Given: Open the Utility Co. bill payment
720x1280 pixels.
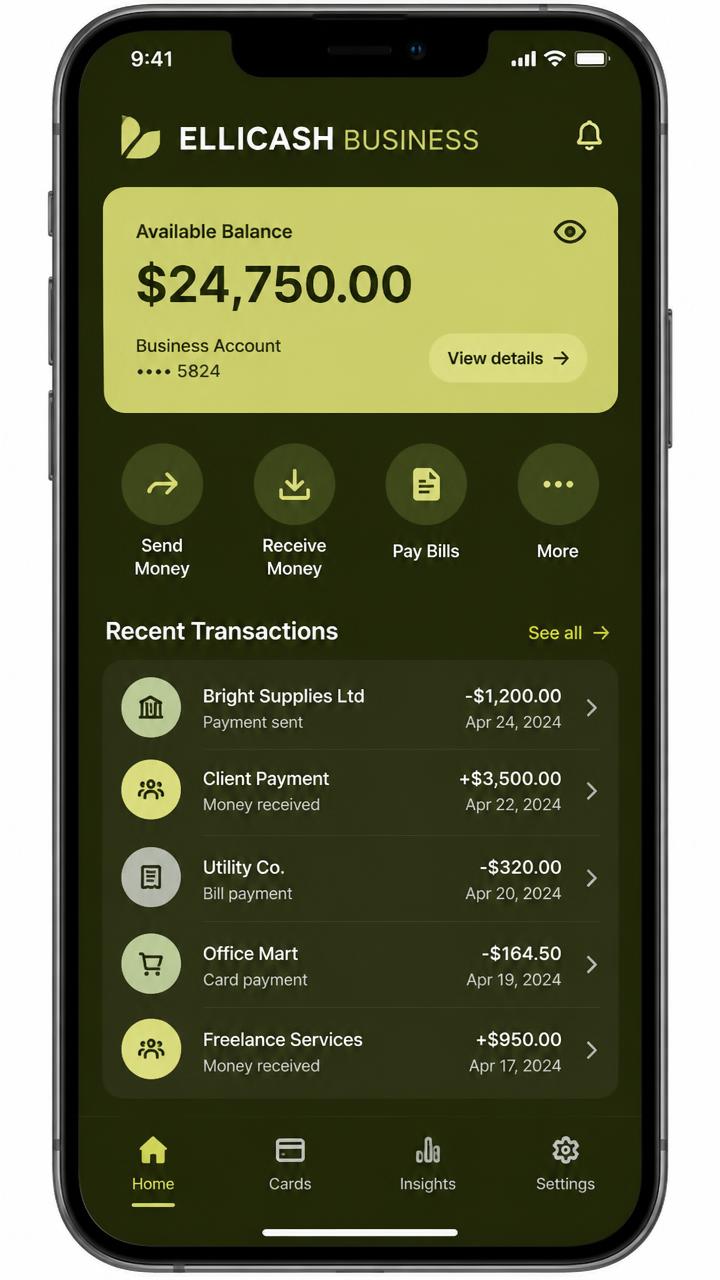Looking at the screenshot, I should pos(360,879).
